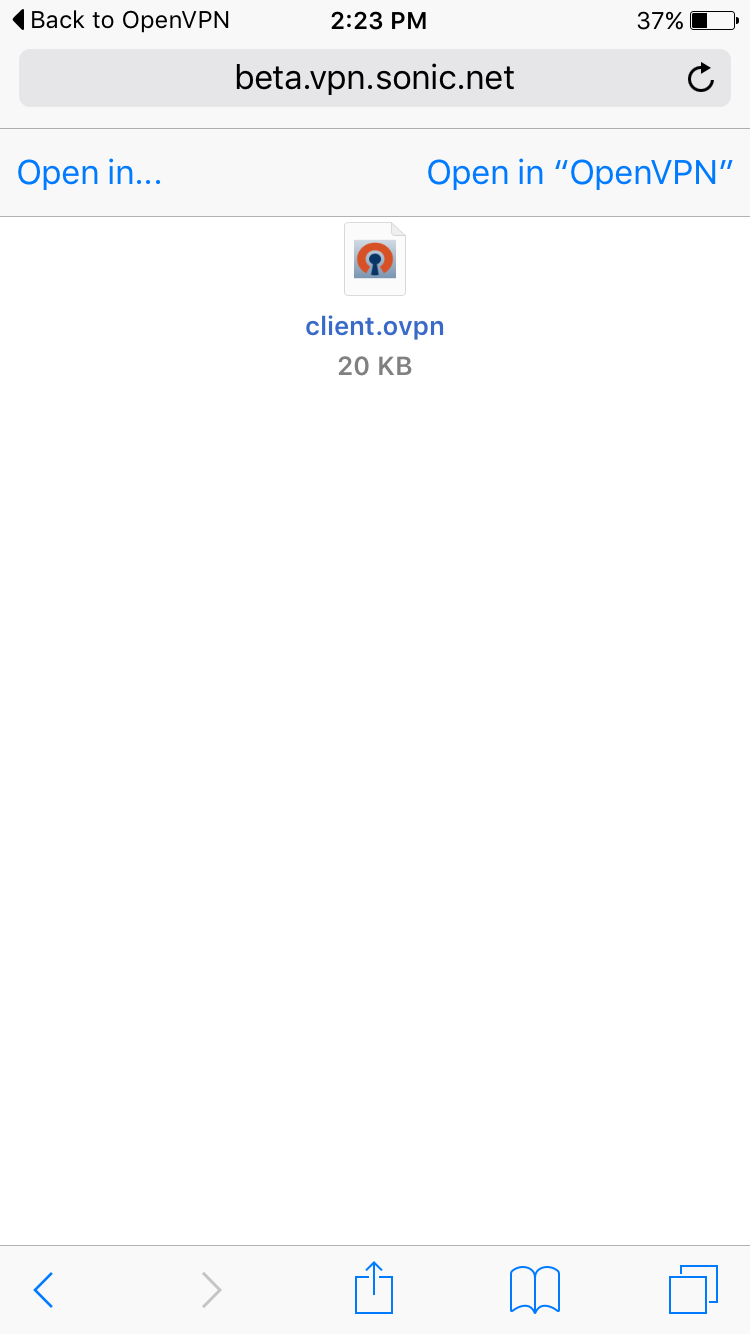Image resolution: width=750 pixels, height=1334 pixels.
Task: Tap the Open in... link
Action: coord(90,173)
